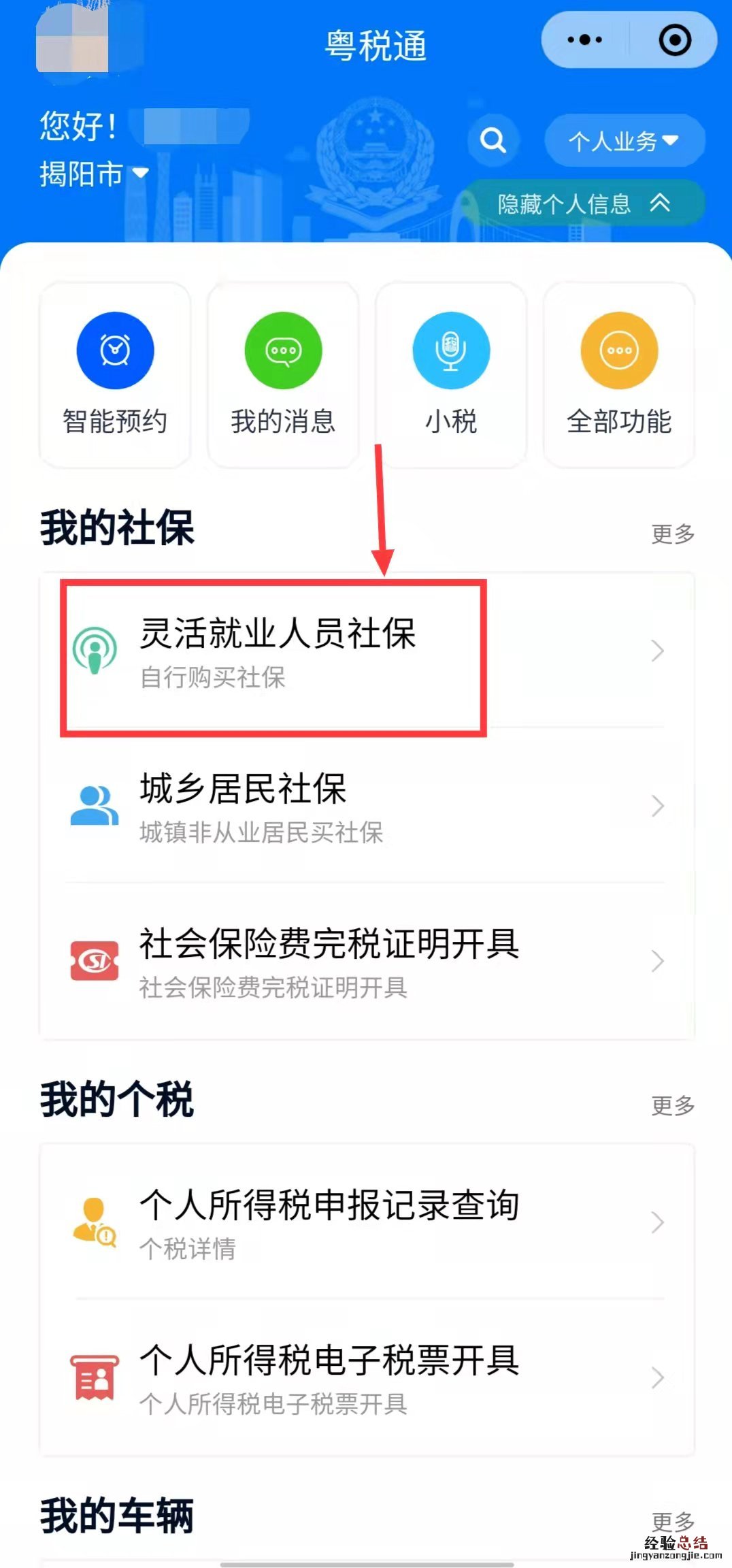Close the mini program via circle icon
This screenshot has height=1568, width=732.
tap(675, 40)
